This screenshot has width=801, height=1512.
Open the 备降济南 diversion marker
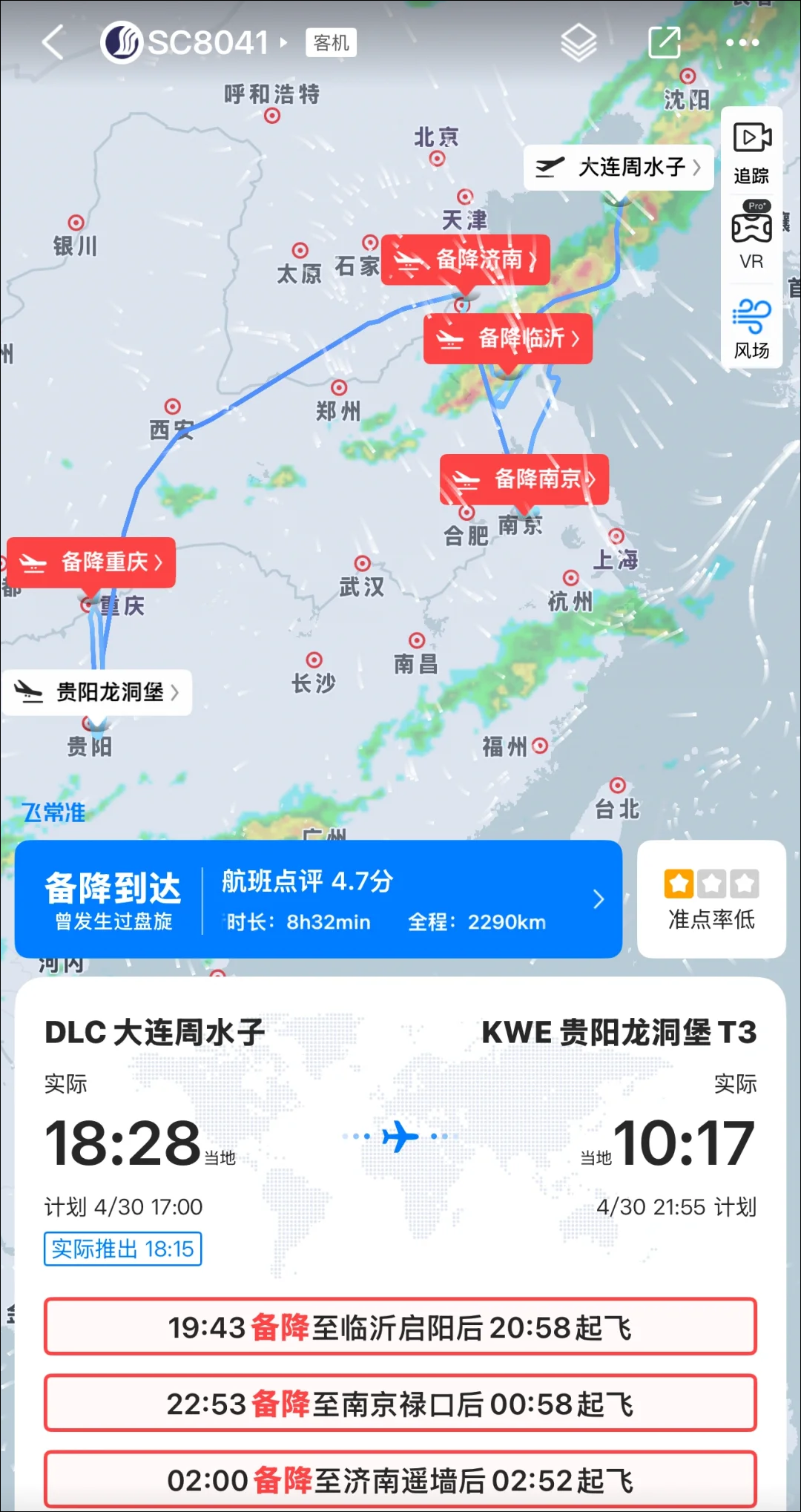[x=466, y=260]
